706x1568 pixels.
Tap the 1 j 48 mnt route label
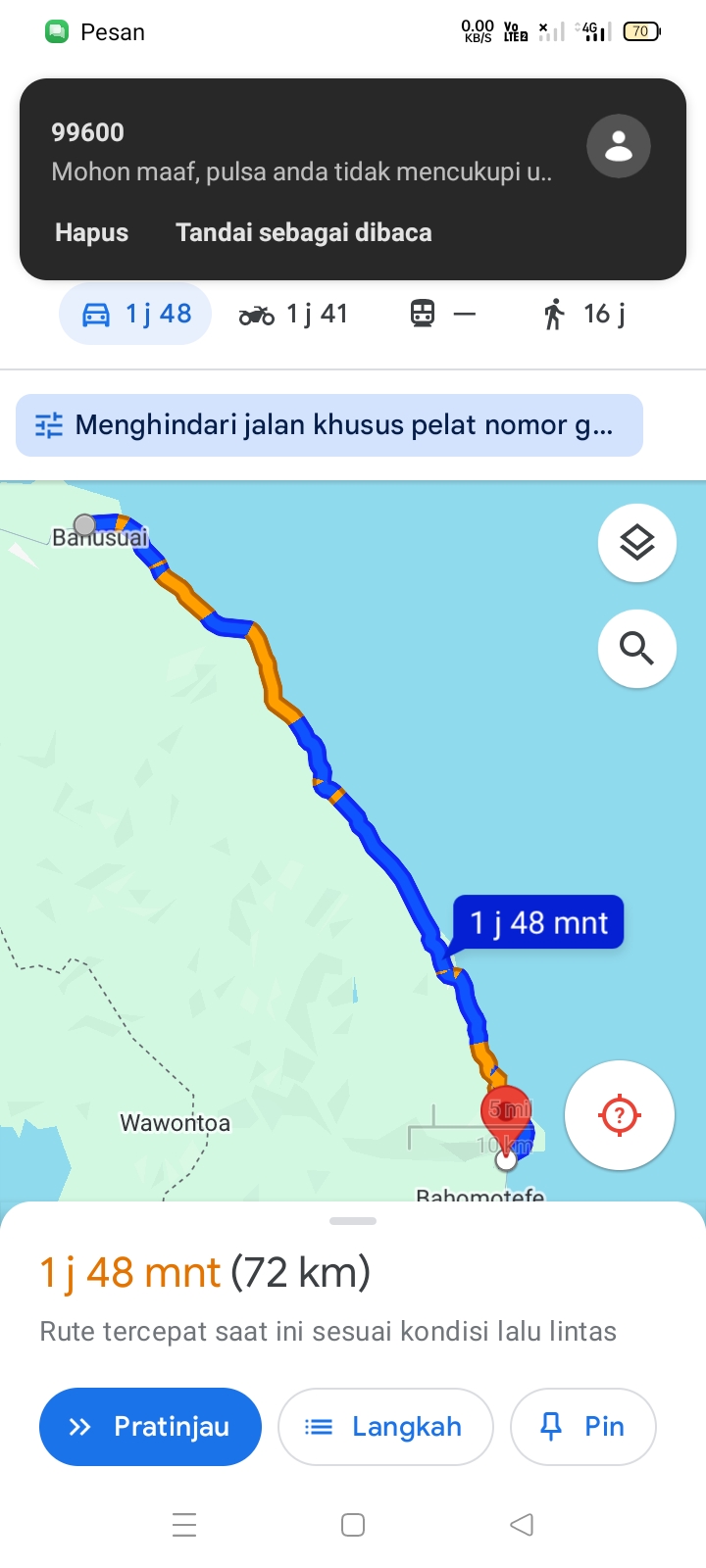[x=538, y=922]
